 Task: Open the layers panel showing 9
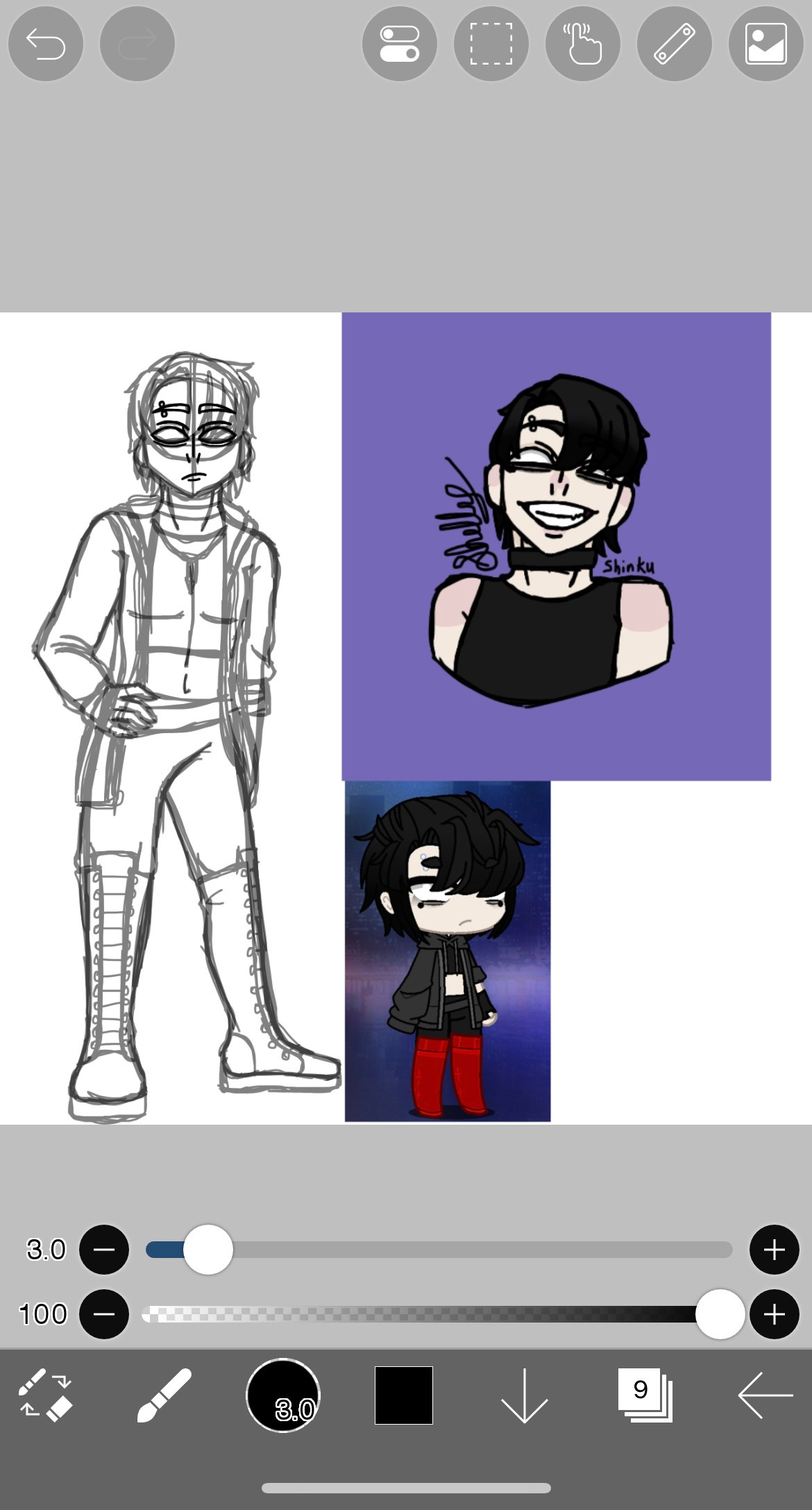645,1395
